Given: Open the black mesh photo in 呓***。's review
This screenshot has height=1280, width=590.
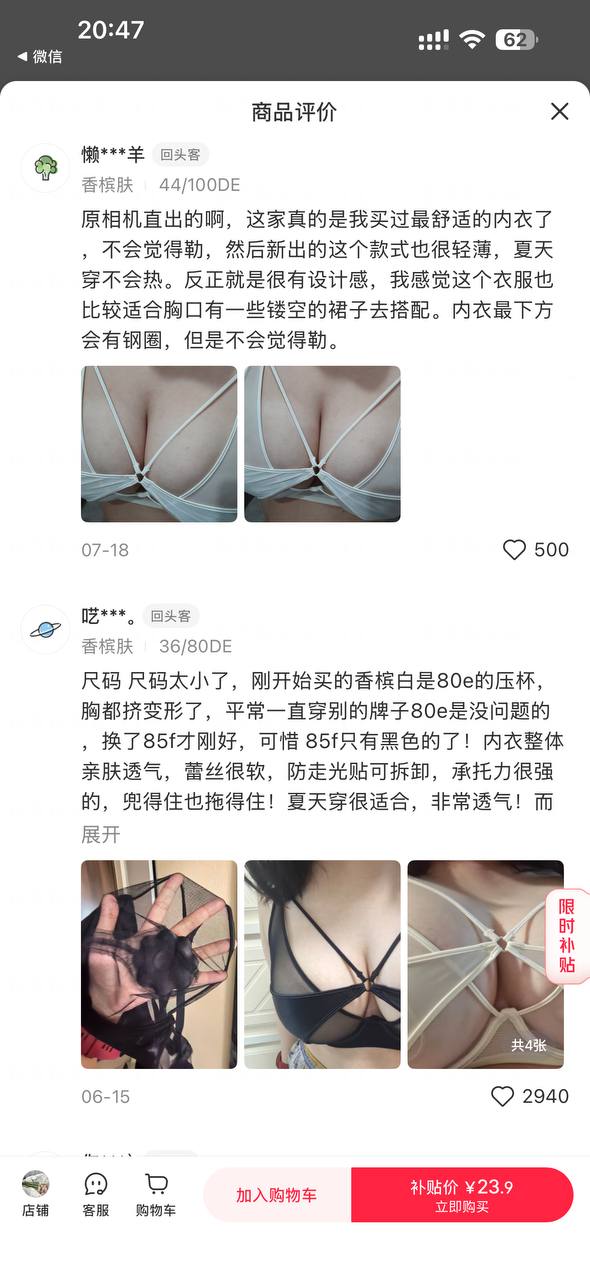Looking at the screenshot, I should click(x=159, y=964).
